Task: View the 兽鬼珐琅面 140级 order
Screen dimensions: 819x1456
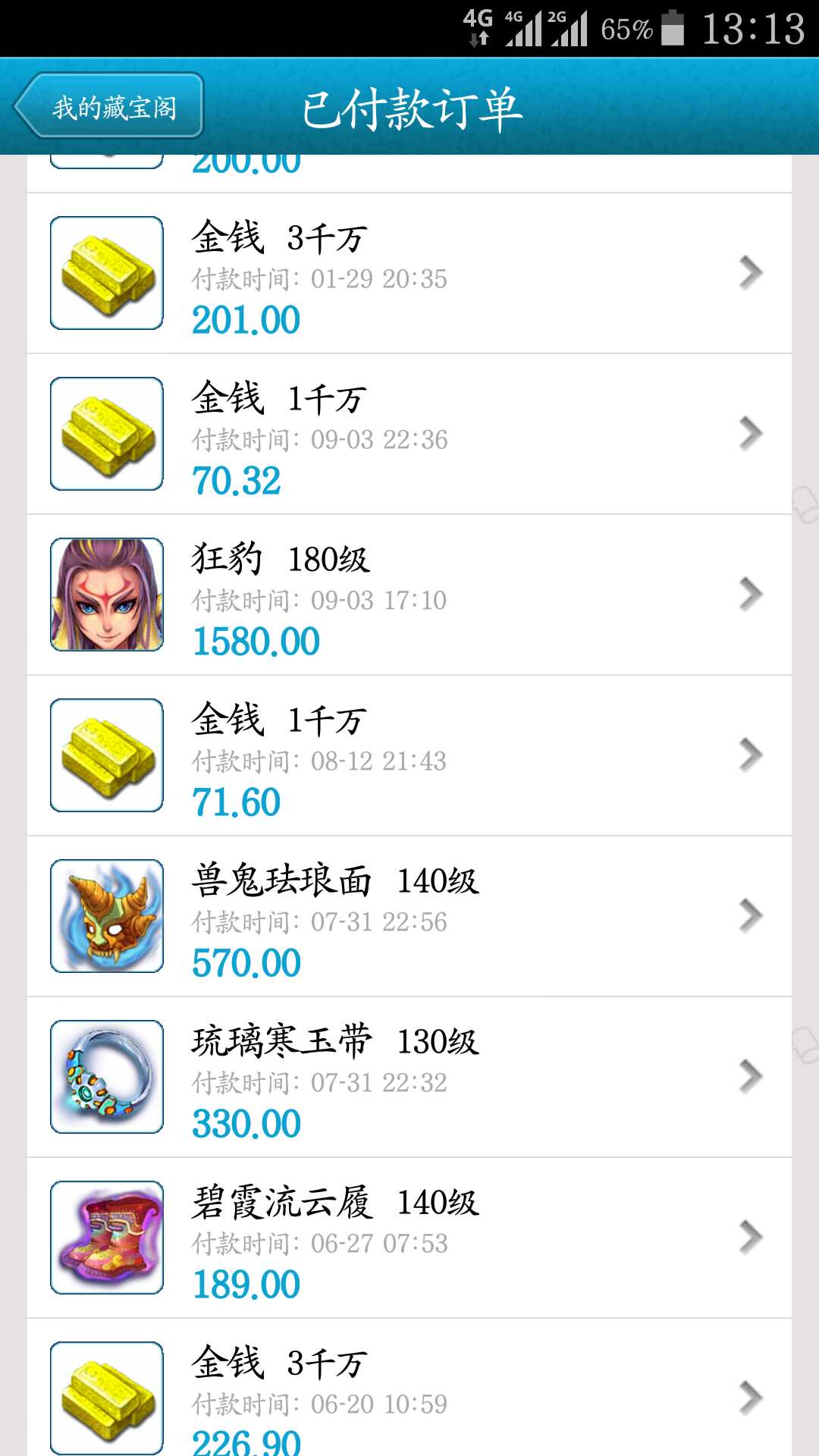Action: pos(409,917)
